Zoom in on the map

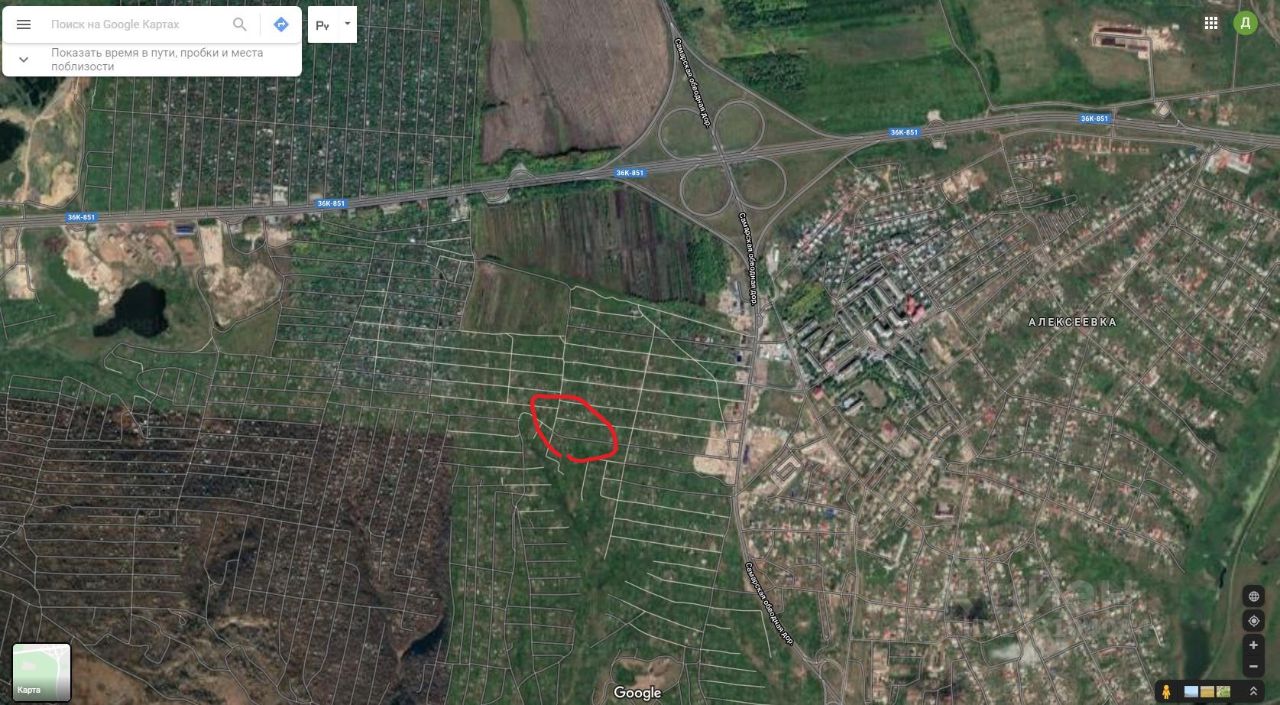coord(1253,646)
